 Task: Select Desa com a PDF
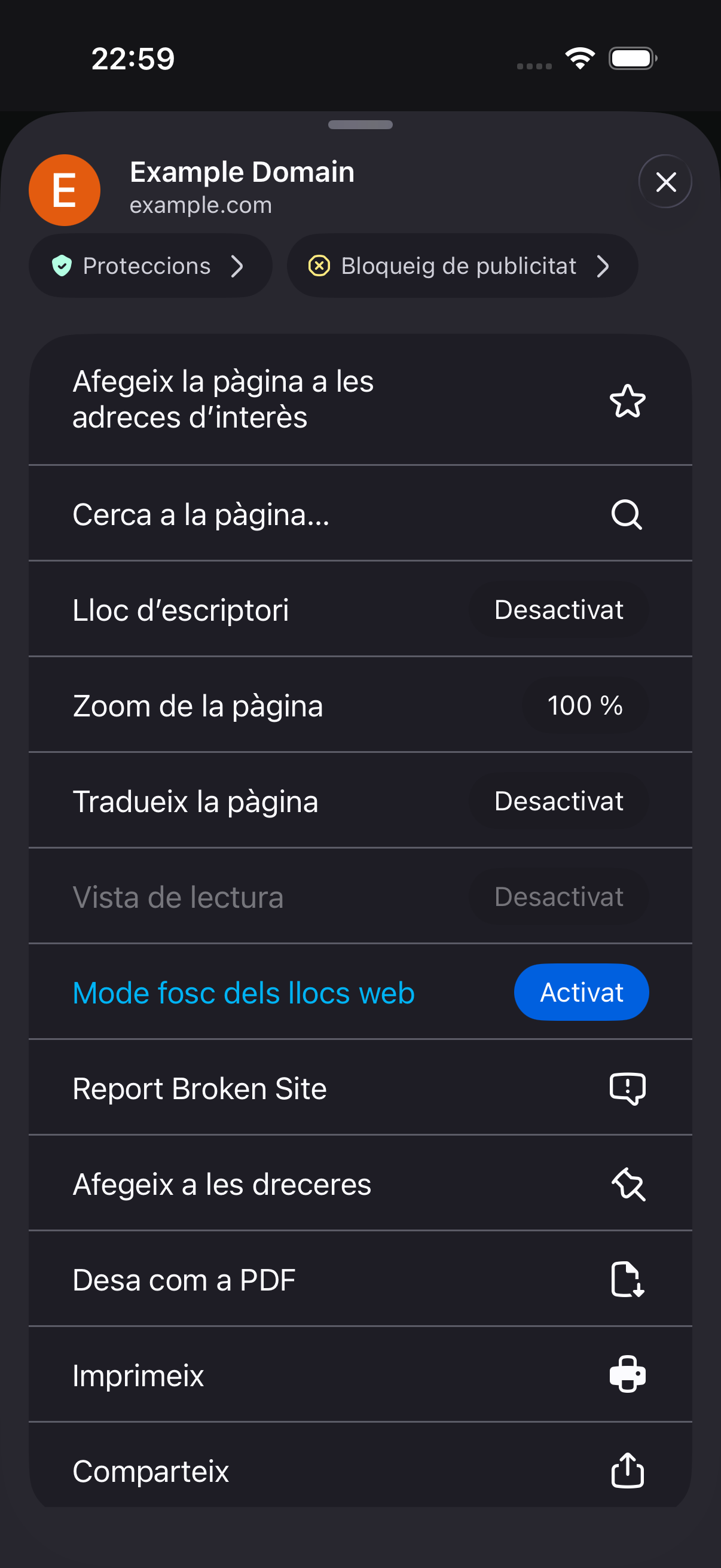(x=360, y=1279)
